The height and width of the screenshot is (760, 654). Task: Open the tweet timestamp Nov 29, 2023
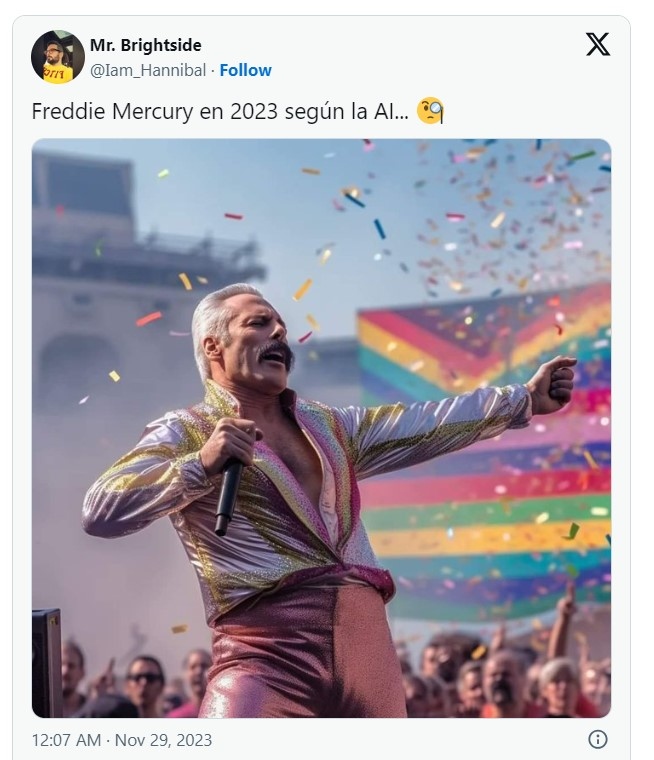coord(121,740)
